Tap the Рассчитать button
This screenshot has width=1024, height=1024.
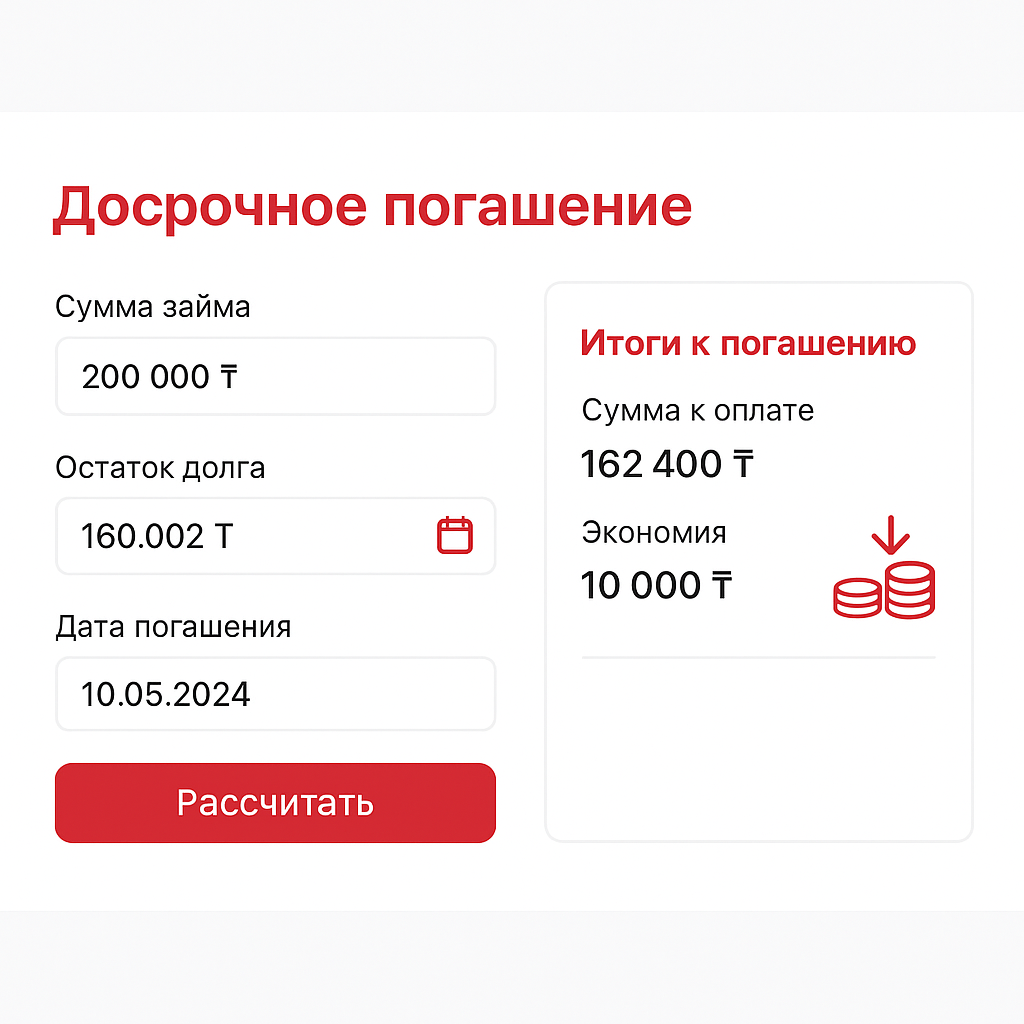coord(275,803)
